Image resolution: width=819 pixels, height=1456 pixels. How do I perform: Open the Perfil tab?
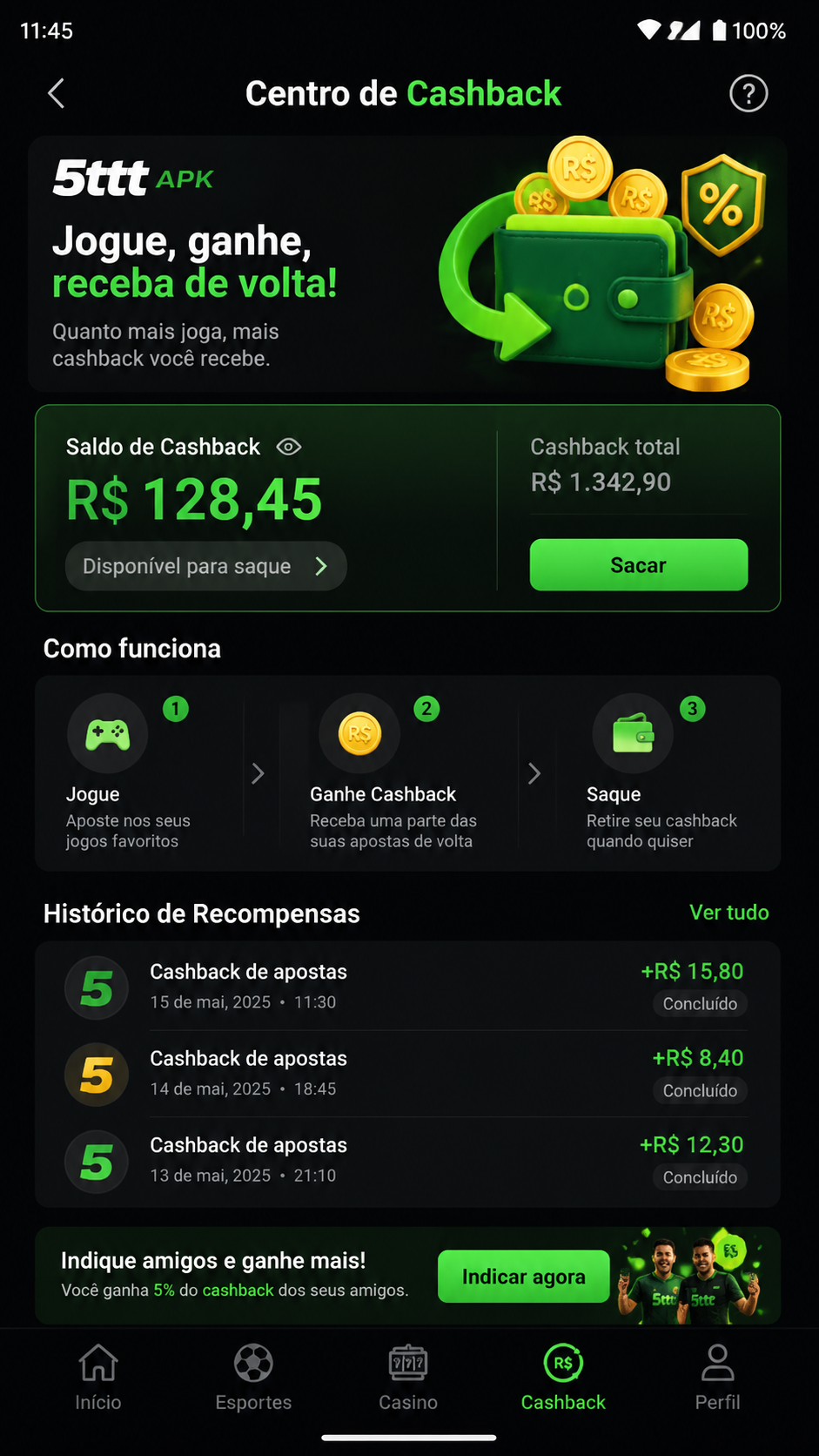[718, 1378]
